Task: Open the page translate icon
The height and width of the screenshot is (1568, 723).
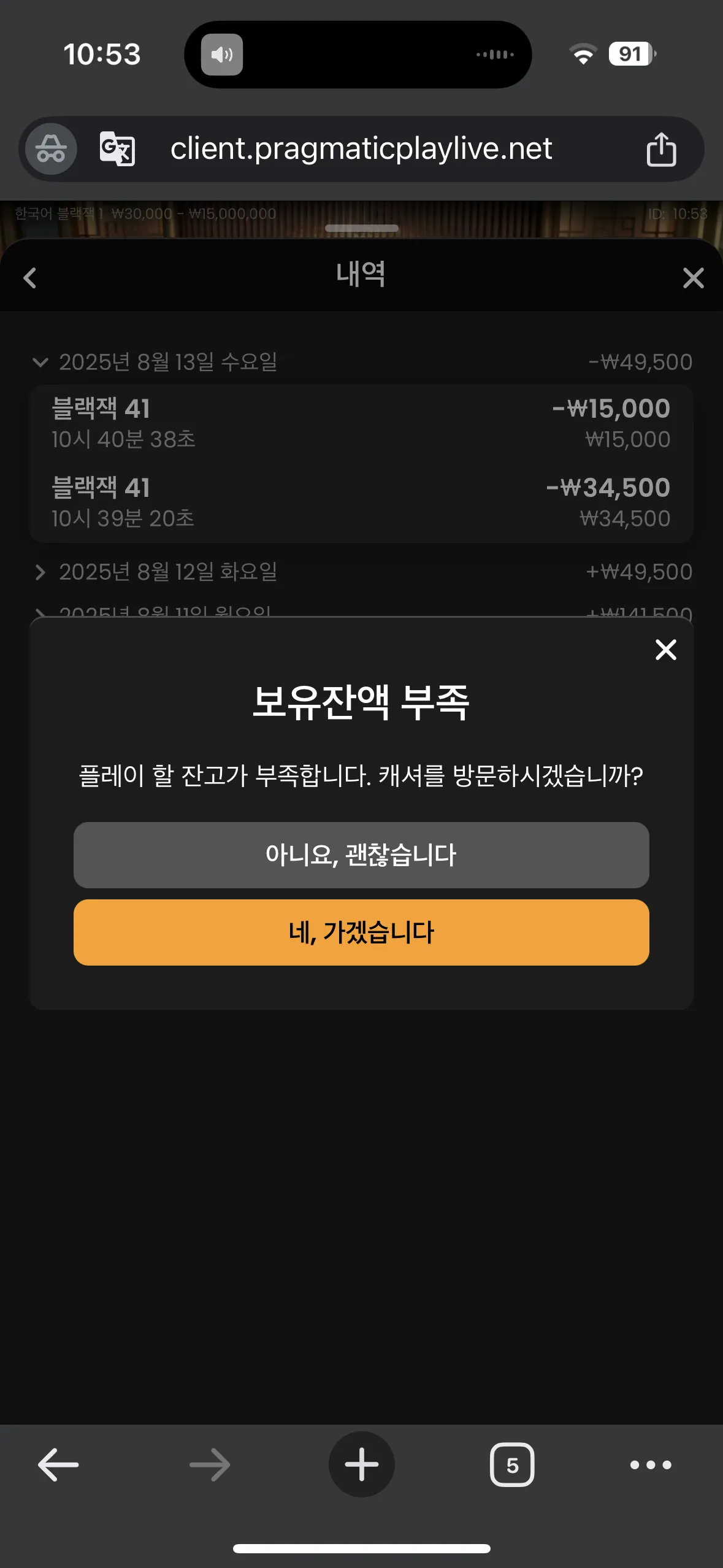Action: click(117, 149)
